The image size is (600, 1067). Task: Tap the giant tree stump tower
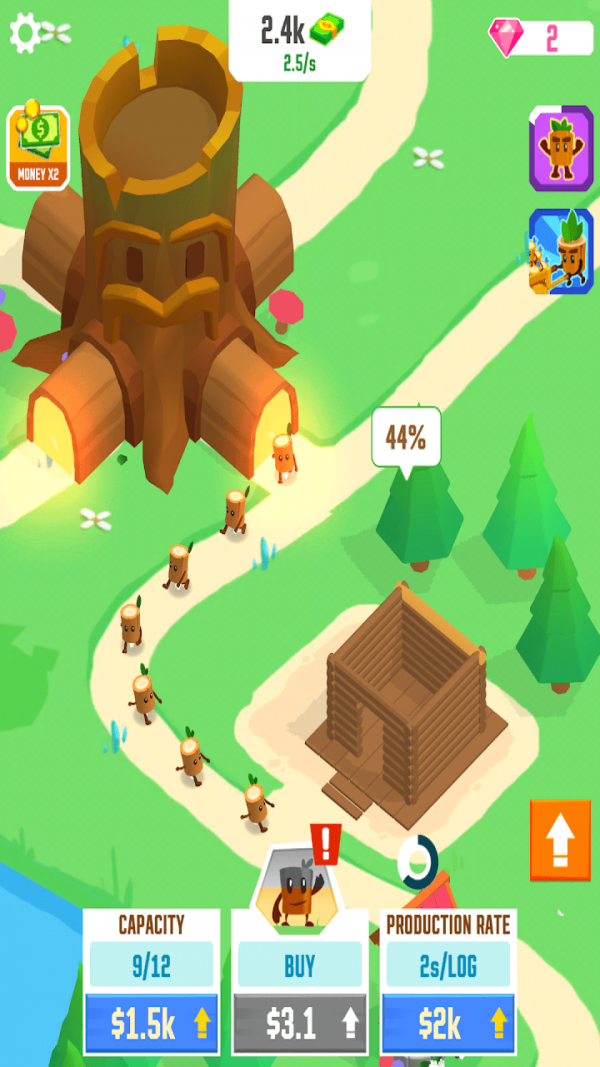(x=160, y=280)
